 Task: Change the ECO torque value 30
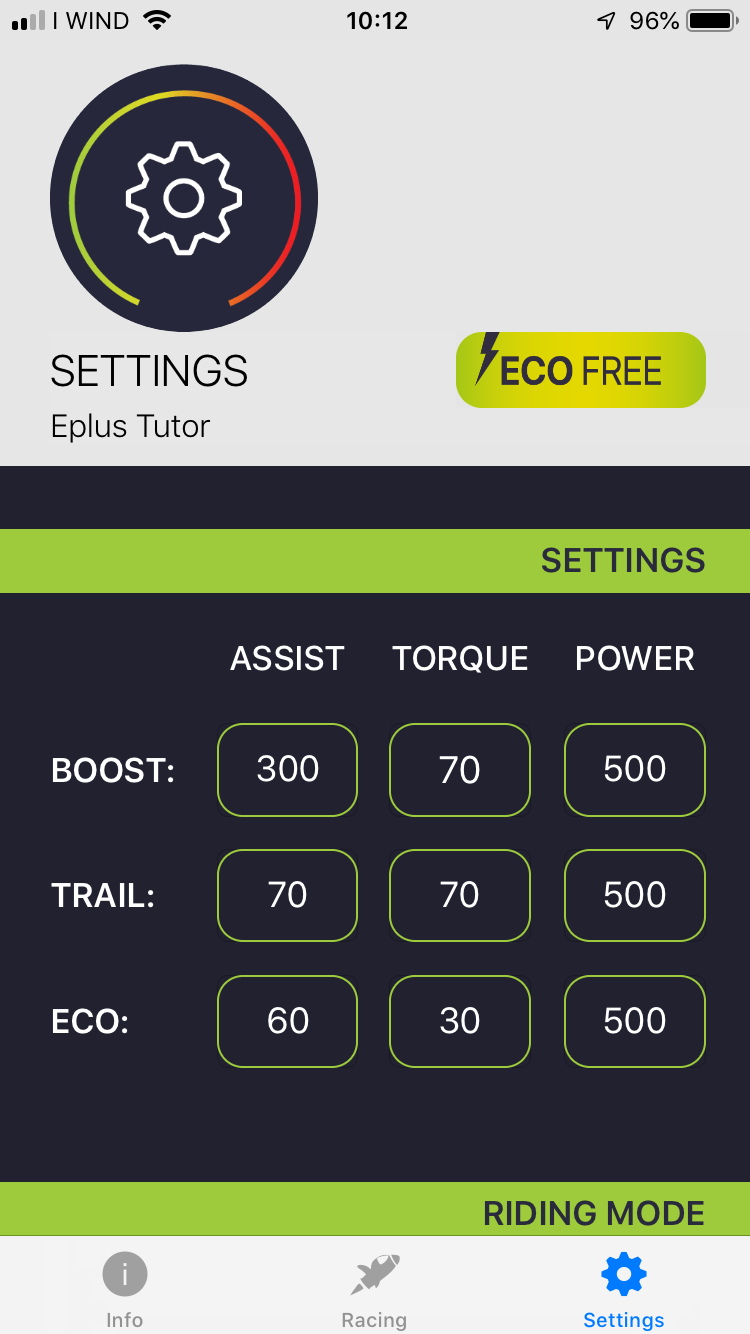coord(460,1021)
